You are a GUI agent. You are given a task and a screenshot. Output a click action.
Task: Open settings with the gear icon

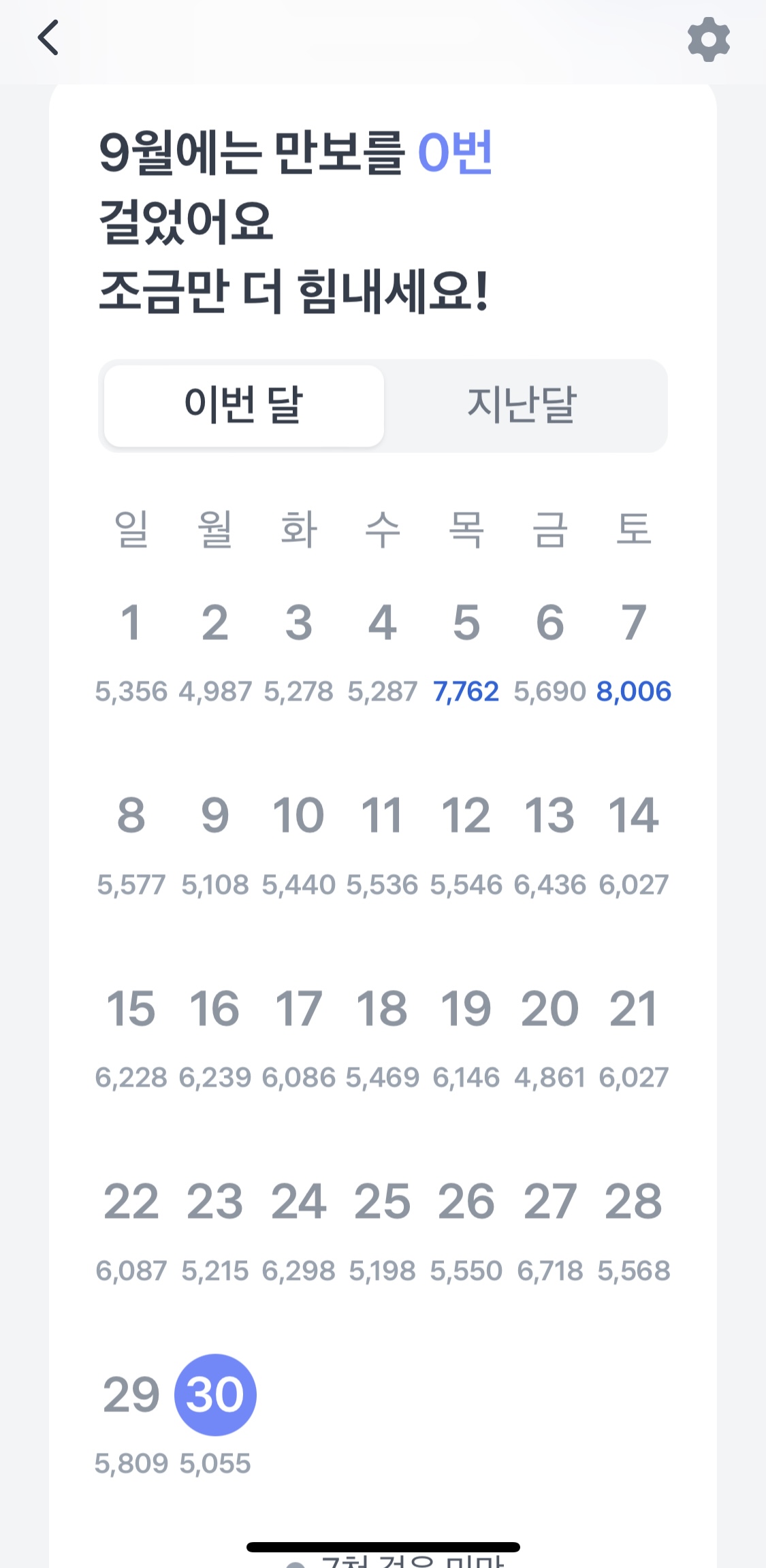[708, 39]
